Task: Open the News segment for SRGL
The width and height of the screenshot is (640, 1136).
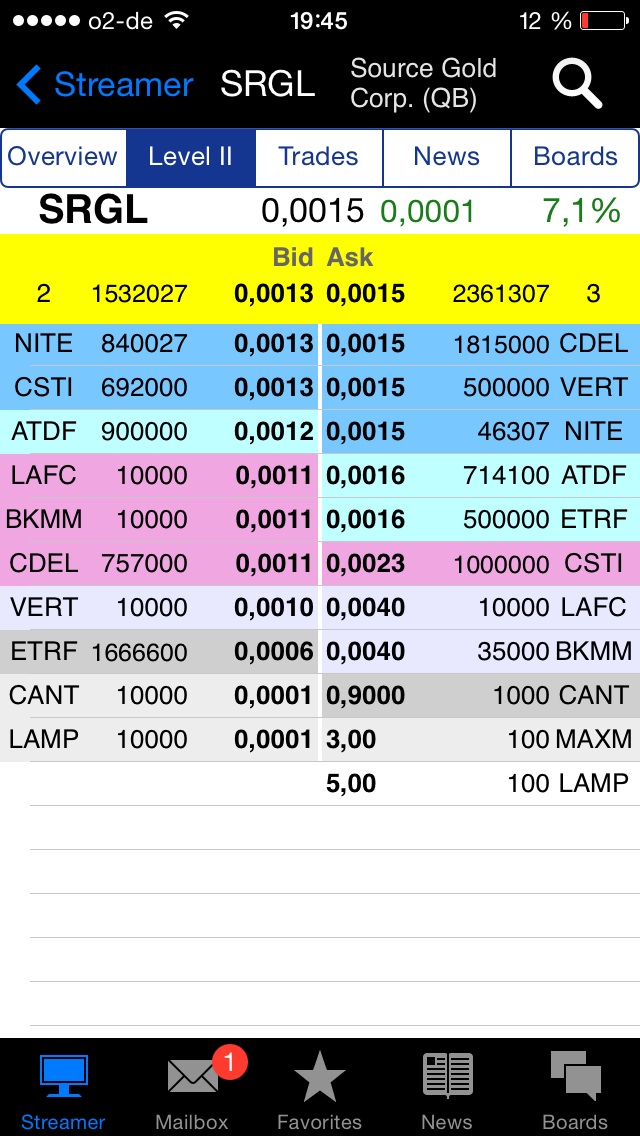Action: point(446,157)
